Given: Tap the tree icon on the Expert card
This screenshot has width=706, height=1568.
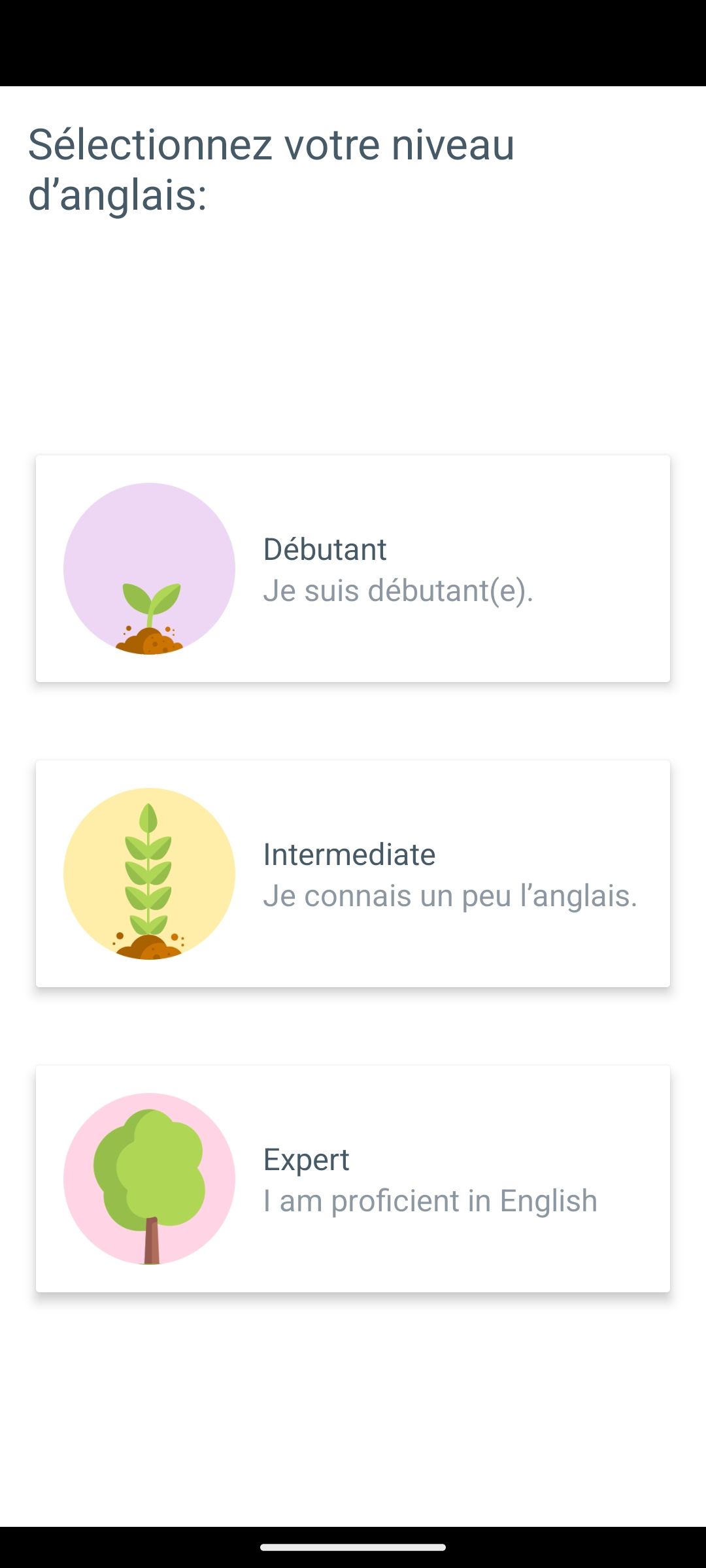Looking at the screenshot, I should (149, 1169).
